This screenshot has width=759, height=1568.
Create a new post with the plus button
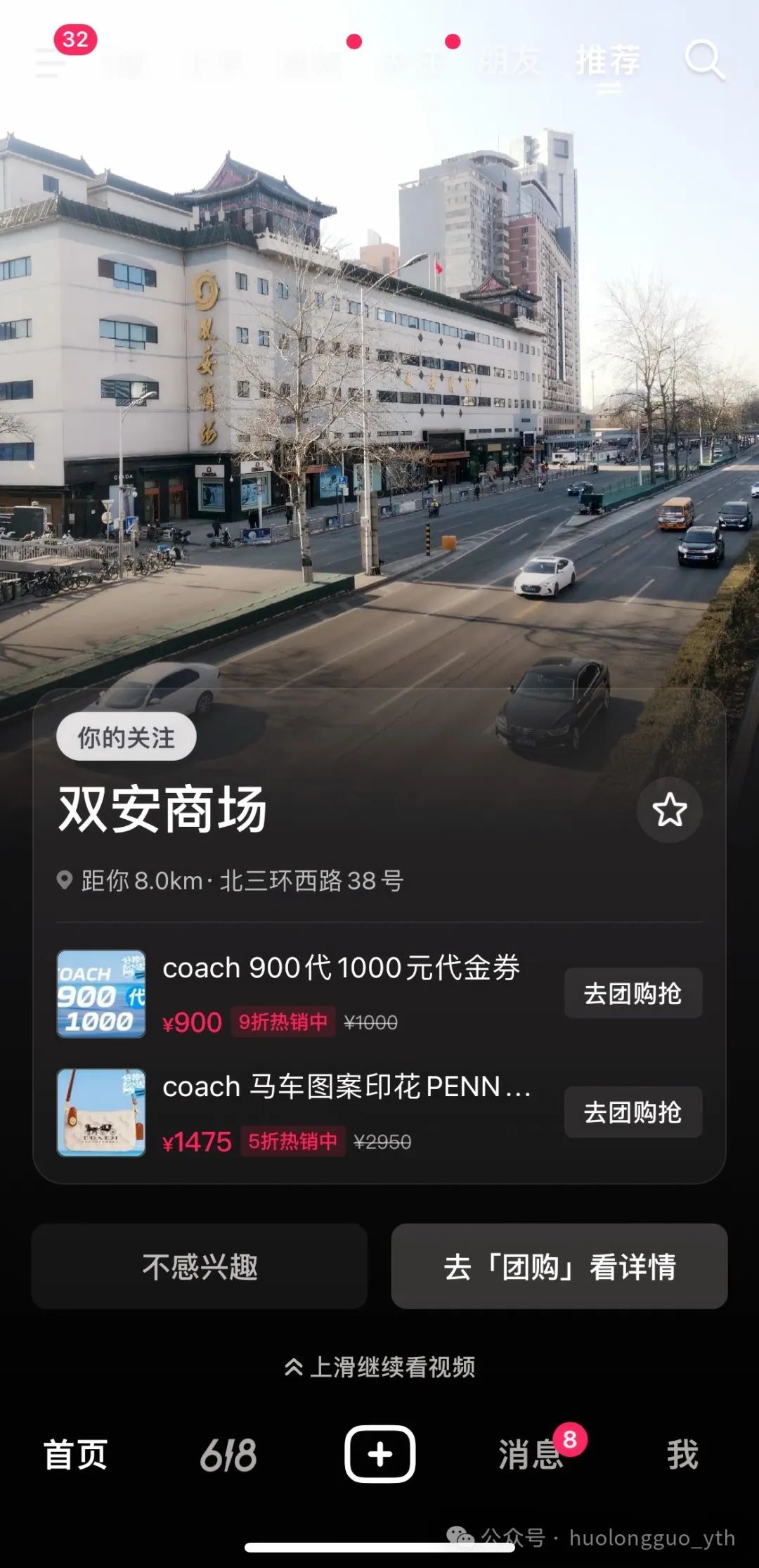click(379, 1453)
